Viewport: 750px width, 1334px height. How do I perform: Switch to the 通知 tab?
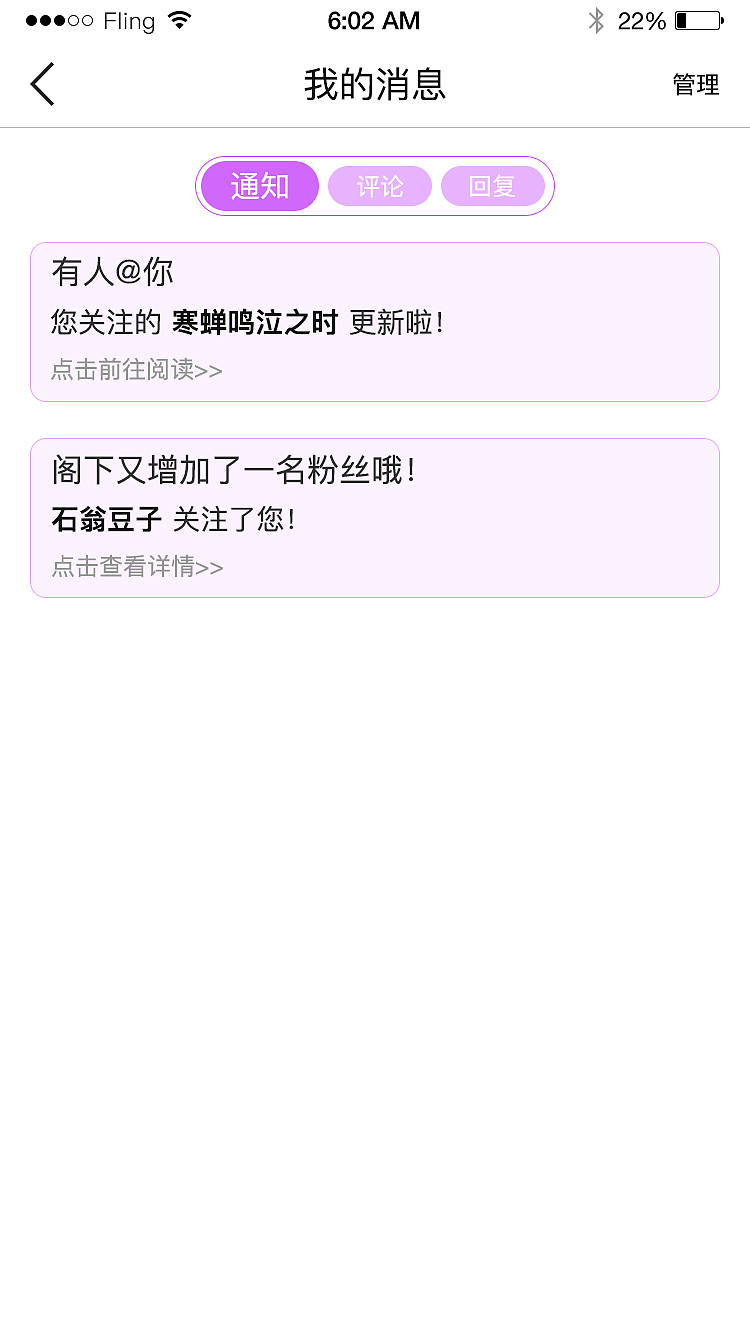click(259, 186)
